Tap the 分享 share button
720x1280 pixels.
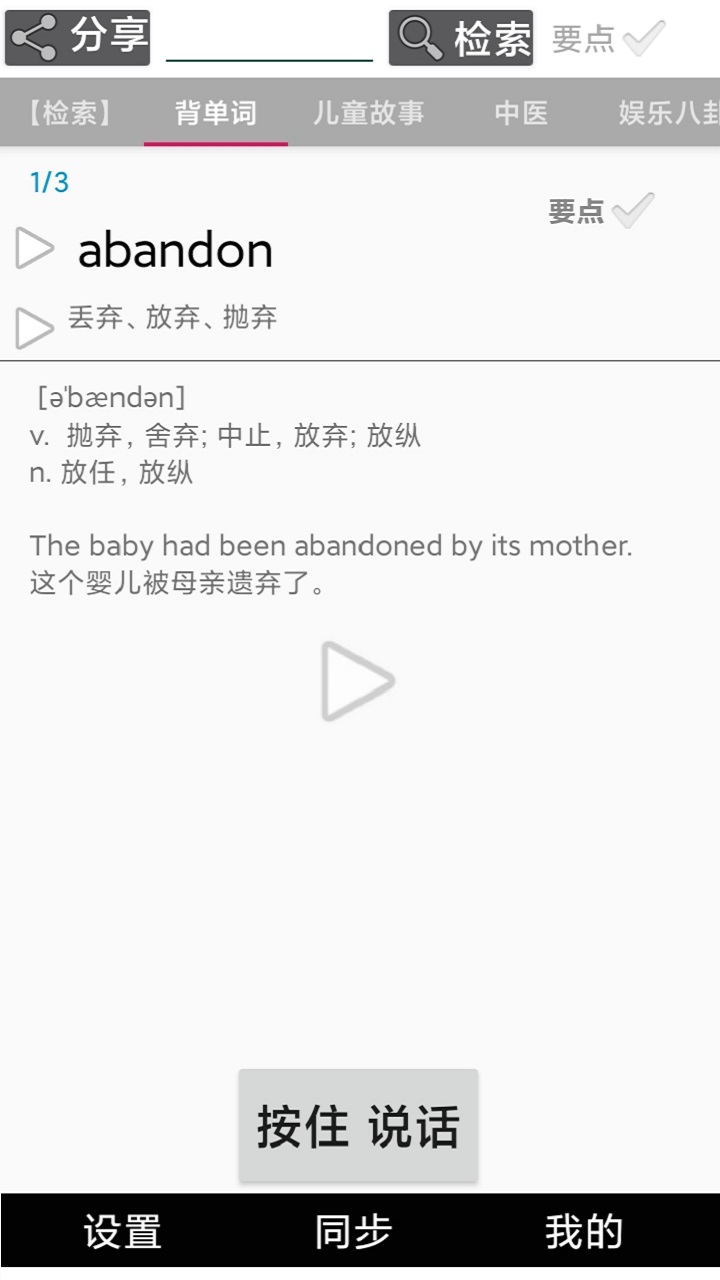(x=78, y=38)
